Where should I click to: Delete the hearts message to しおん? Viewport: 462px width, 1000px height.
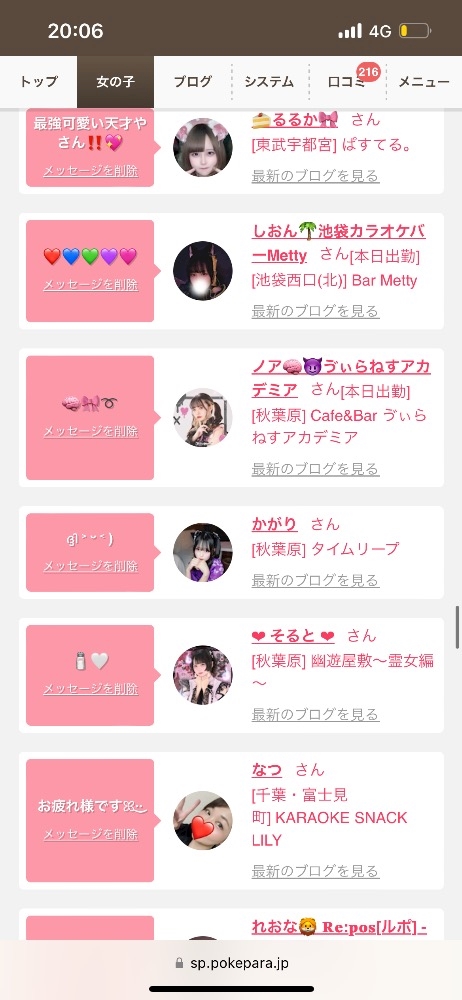coord(91,285)
